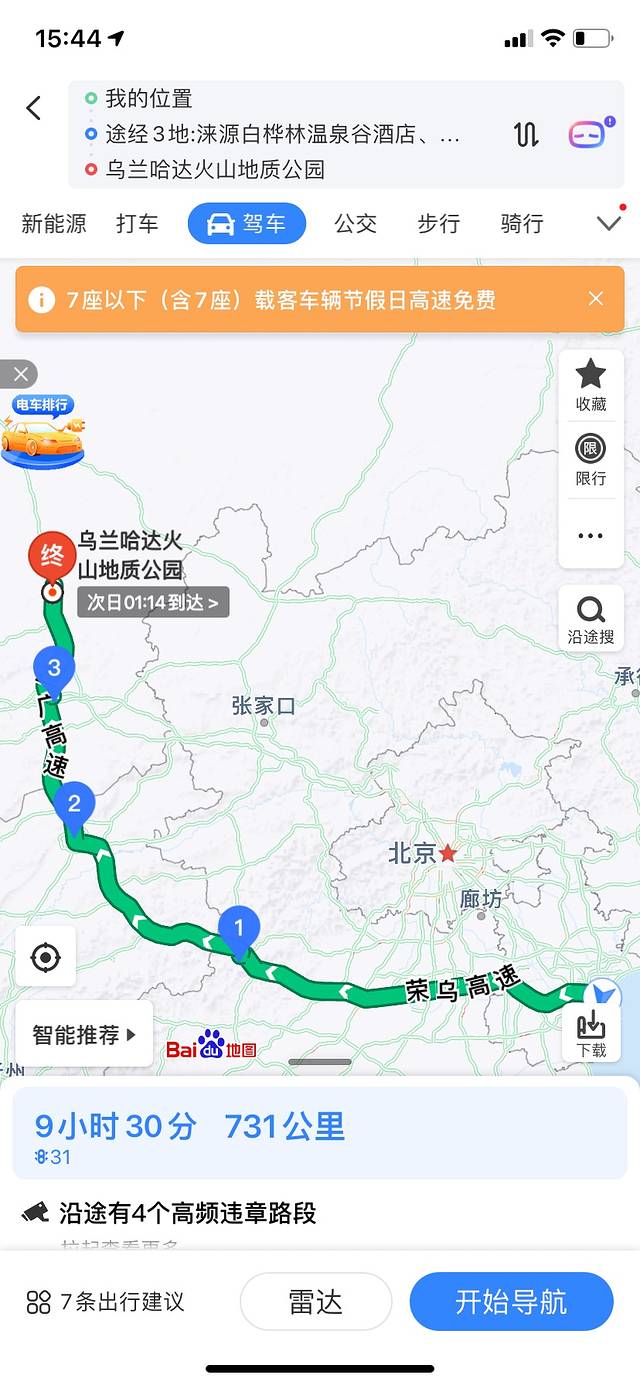Viewport: 640px width, 1385px height.
Task: Expand more travel modes with the chevron
Action: pos(609,224)
